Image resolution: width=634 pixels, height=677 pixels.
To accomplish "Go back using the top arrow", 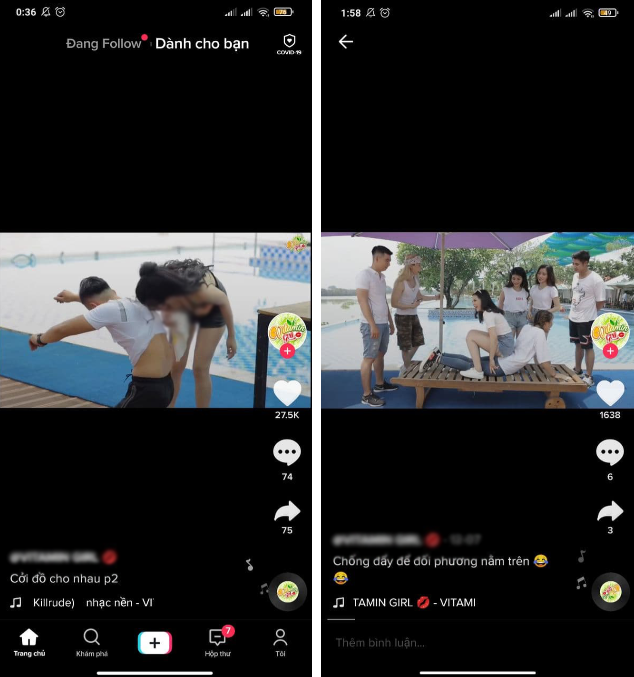I will [346, 42].
